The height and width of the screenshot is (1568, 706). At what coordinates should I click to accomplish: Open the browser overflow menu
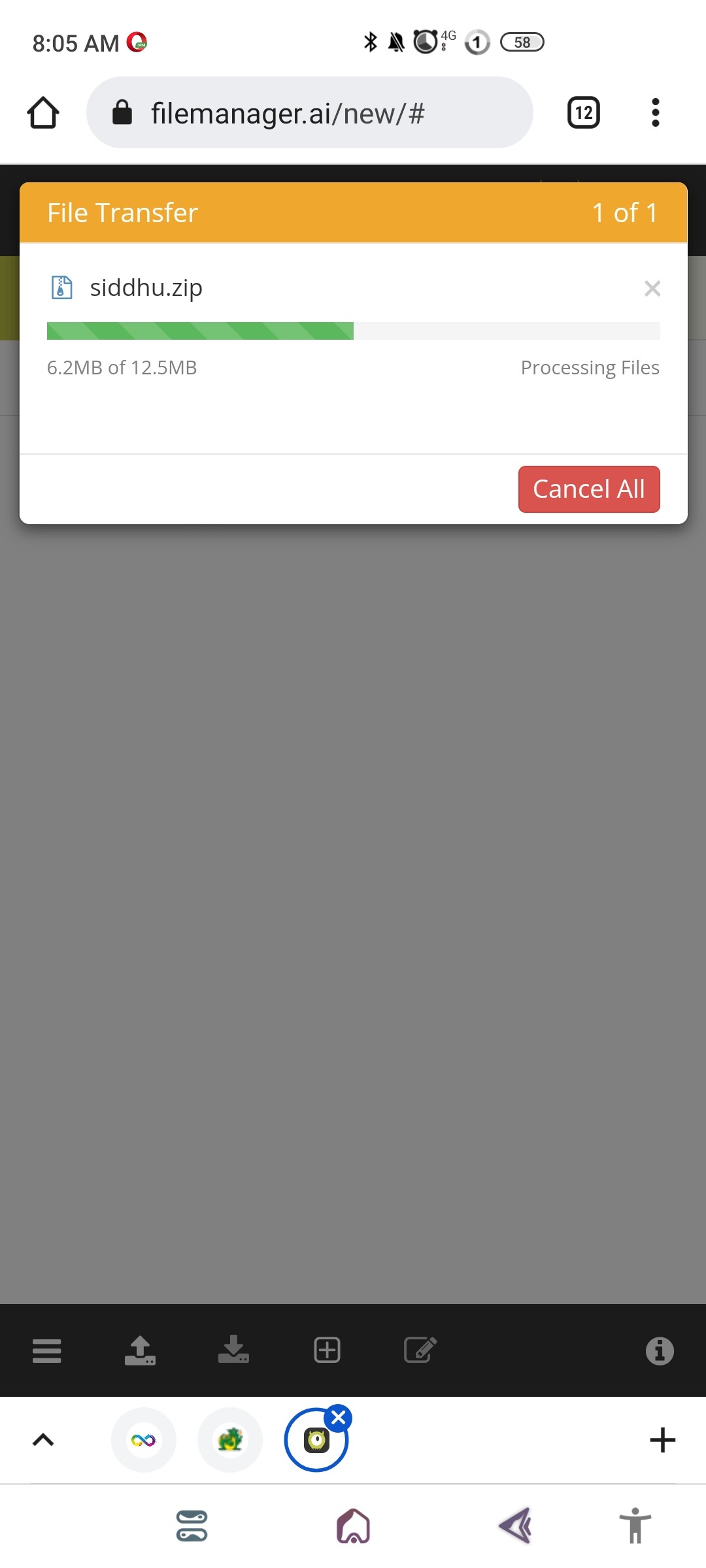[x=655, y=113]
